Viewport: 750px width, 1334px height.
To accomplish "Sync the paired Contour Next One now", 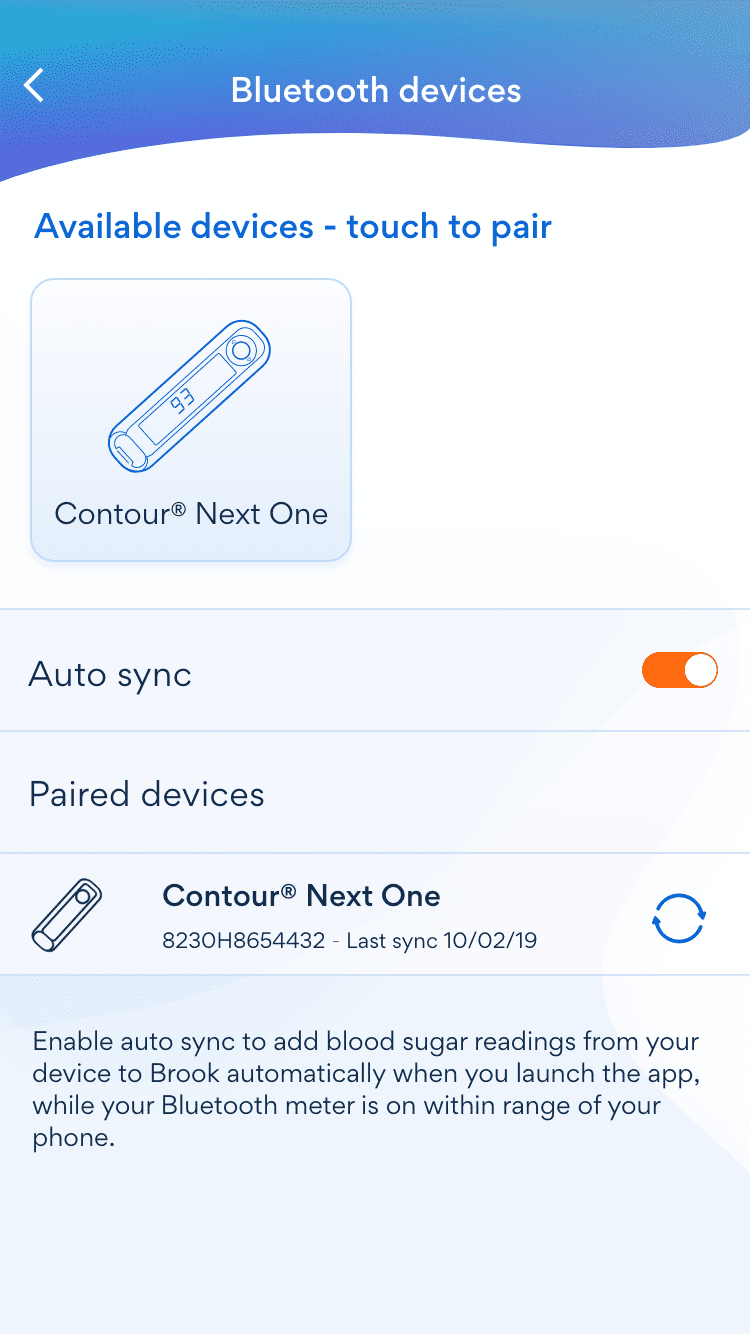I will [x=679, y=917].
